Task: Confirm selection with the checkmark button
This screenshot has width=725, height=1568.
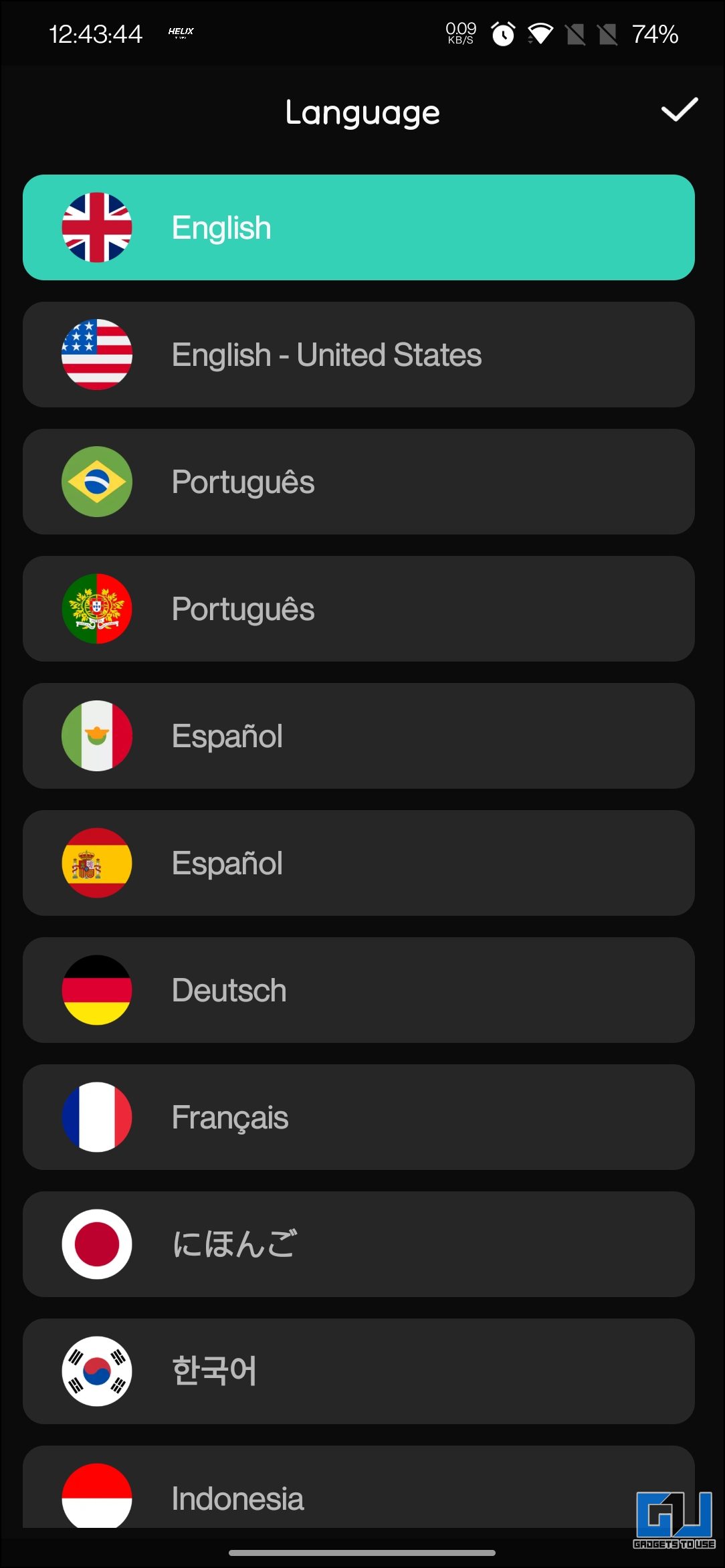Action: 680,111
